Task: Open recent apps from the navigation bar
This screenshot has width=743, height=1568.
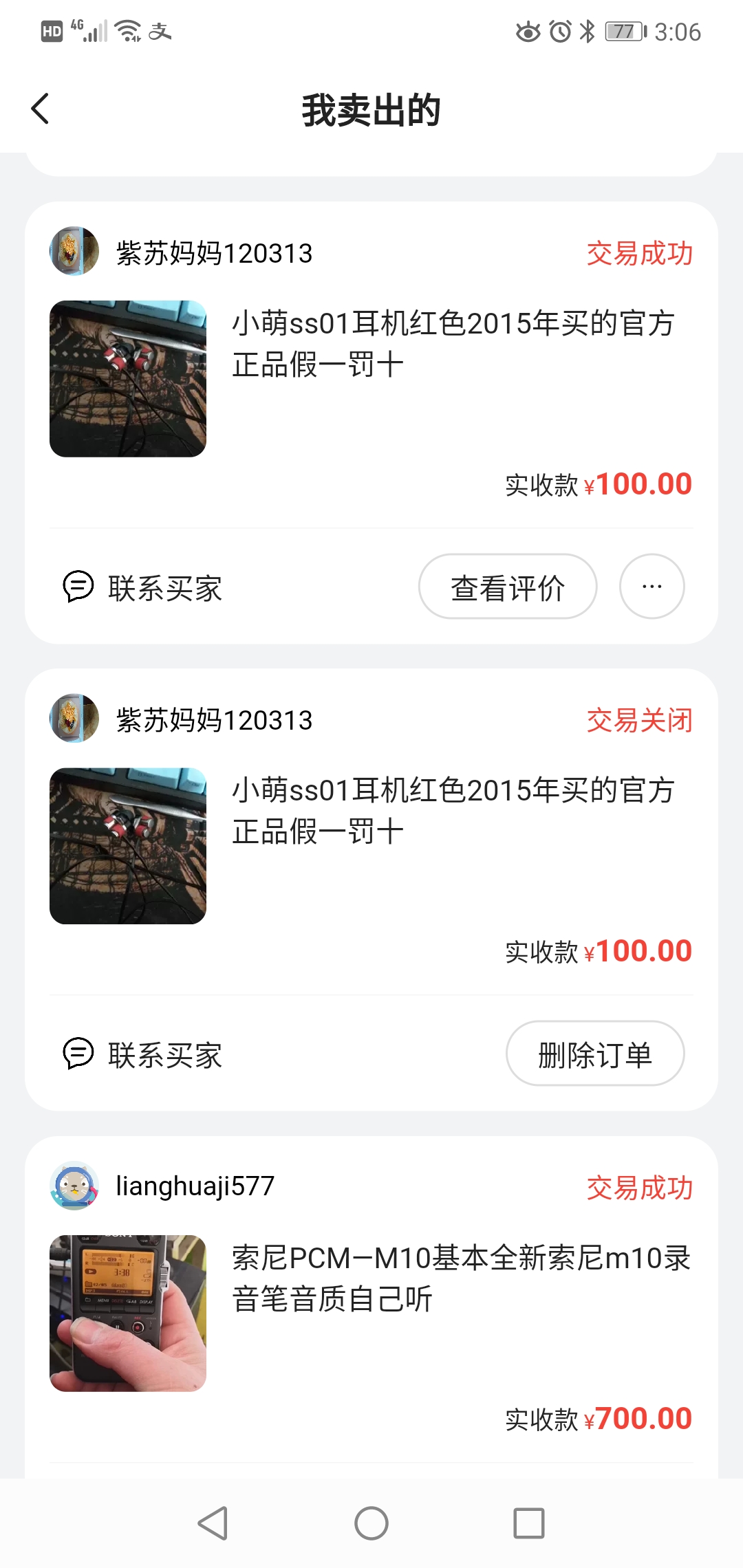Action: (x=529, y=1523)
